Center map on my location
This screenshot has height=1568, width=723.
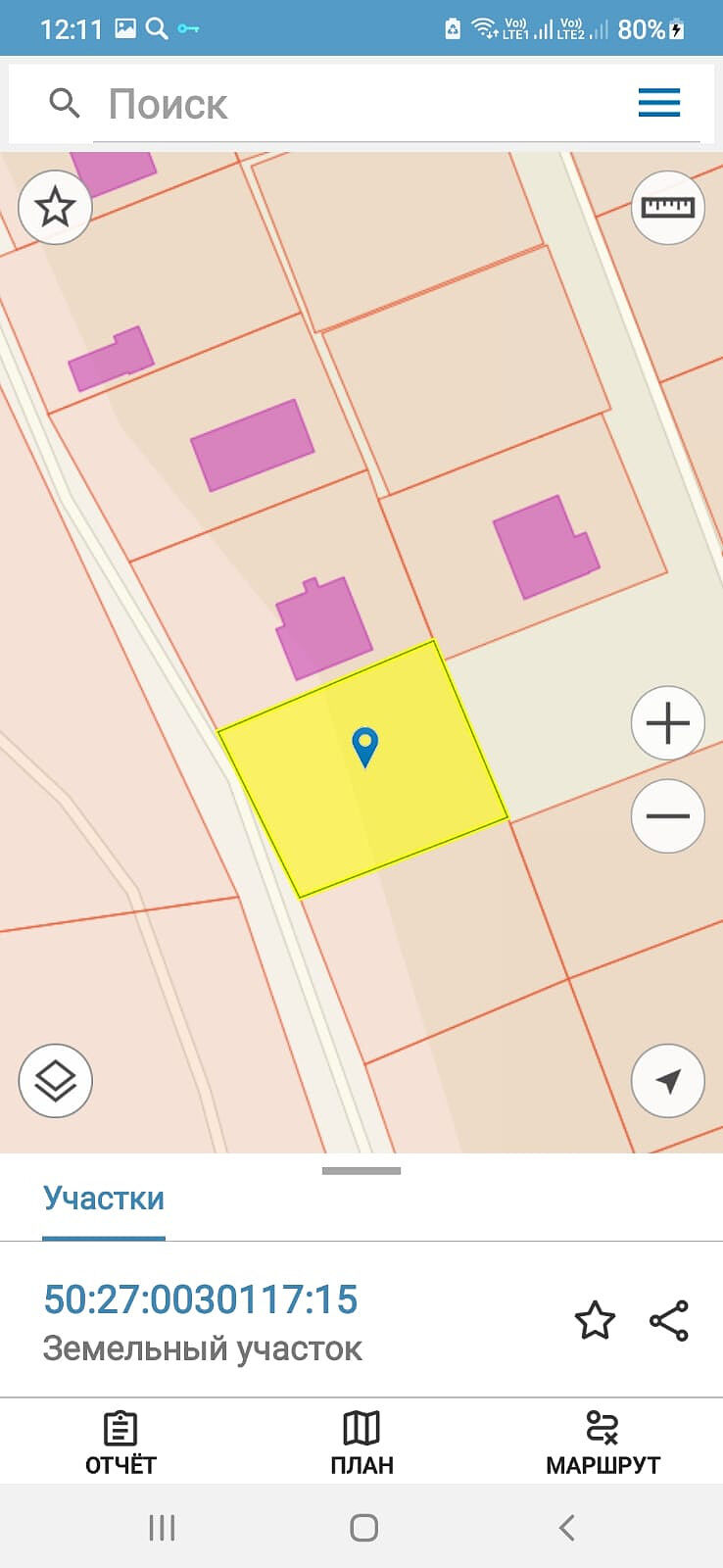coord(667,1081)
